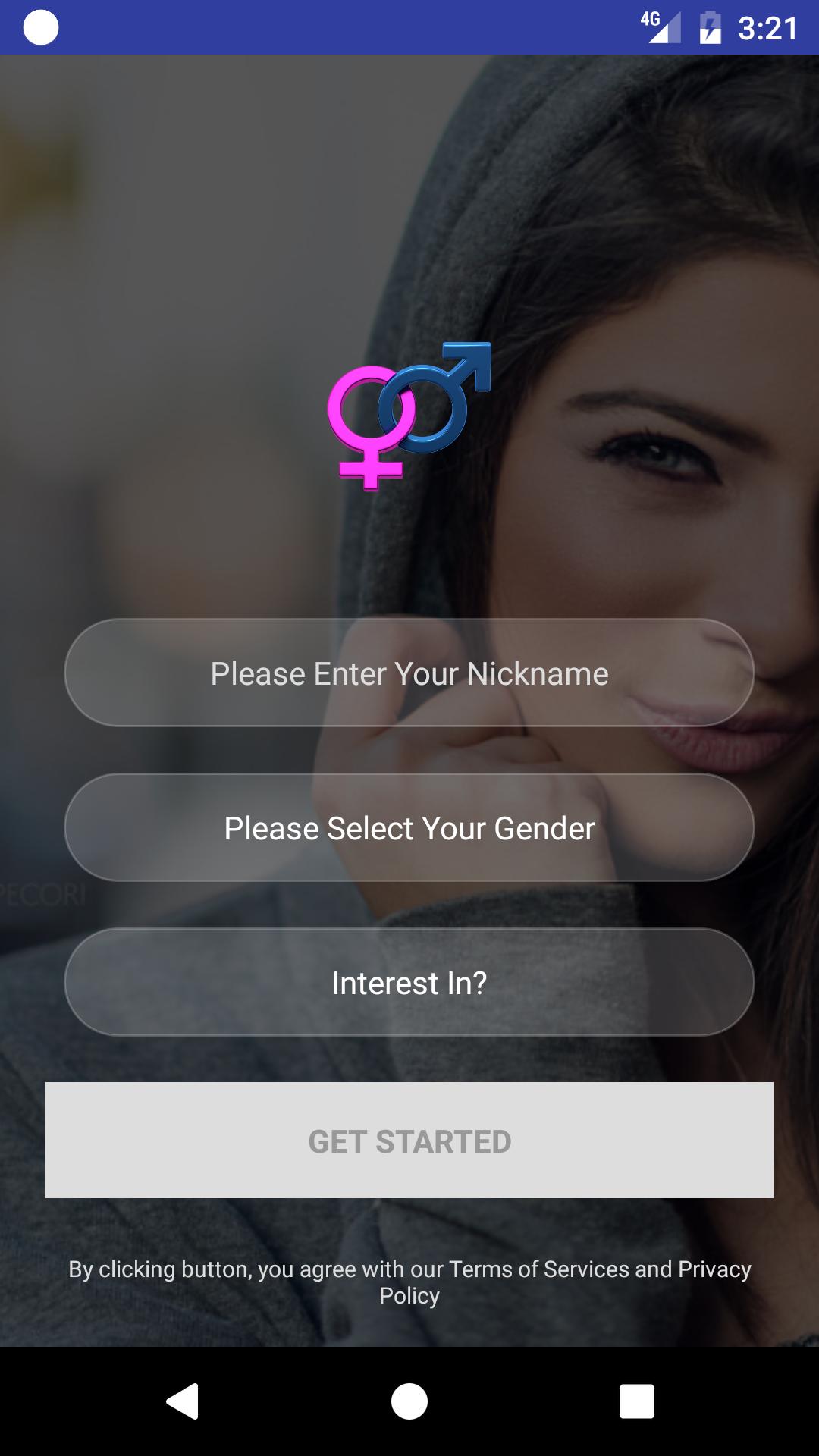819x1456 pixels.
Task: Go to the home screen via home button
Action: (409, 1401)
